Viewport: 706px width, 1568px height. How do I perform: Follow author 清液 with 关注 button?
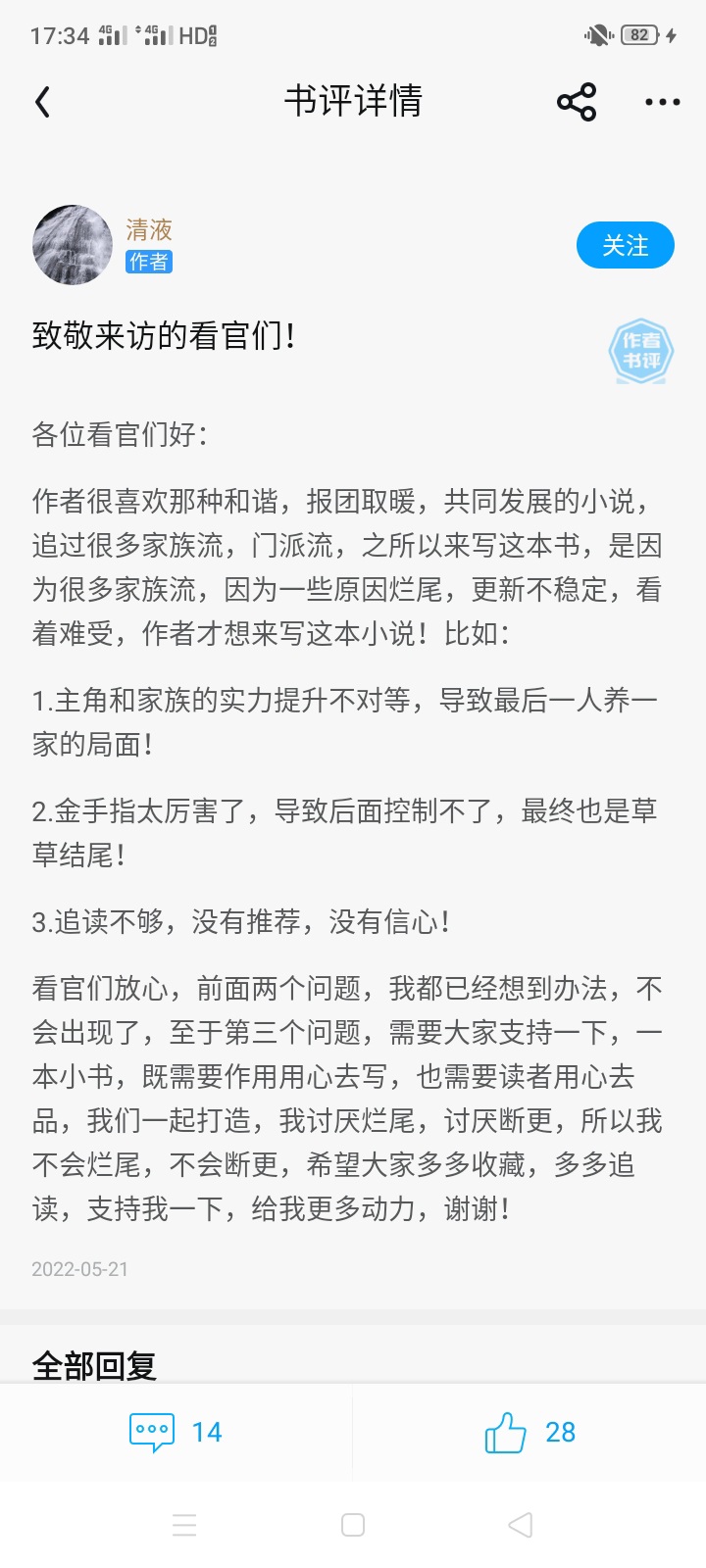pos(626,245)
